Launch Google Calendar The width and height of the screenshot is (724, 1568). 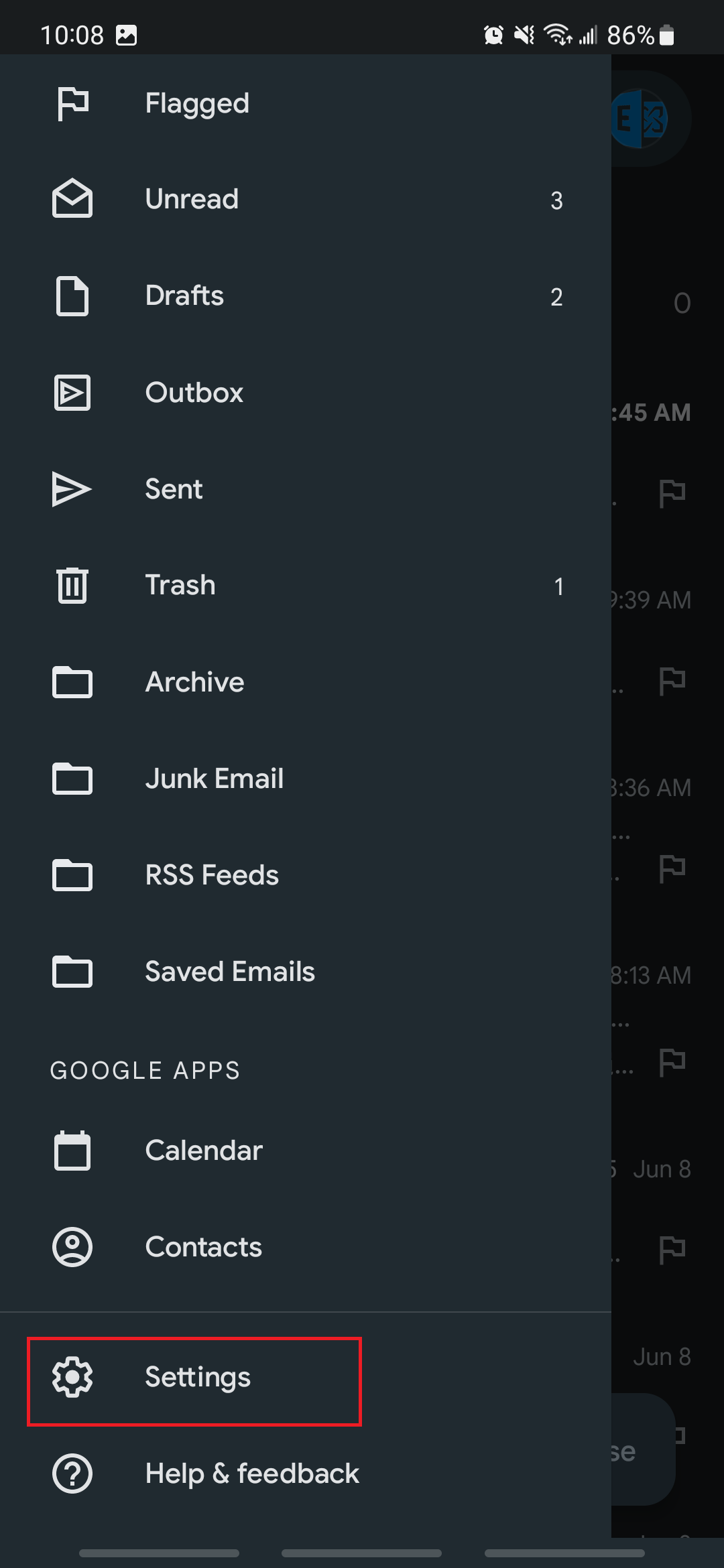click(204, 1151)
